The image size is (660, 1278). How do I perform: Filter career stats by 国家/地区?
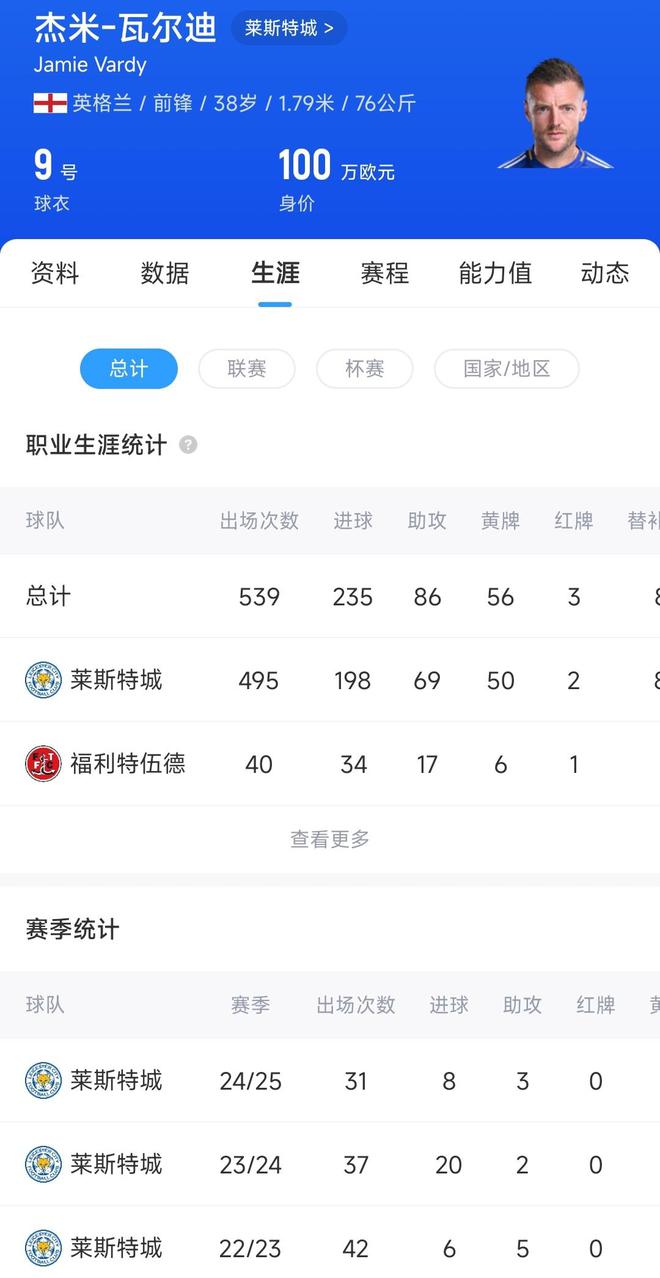(x=506, y=369)
